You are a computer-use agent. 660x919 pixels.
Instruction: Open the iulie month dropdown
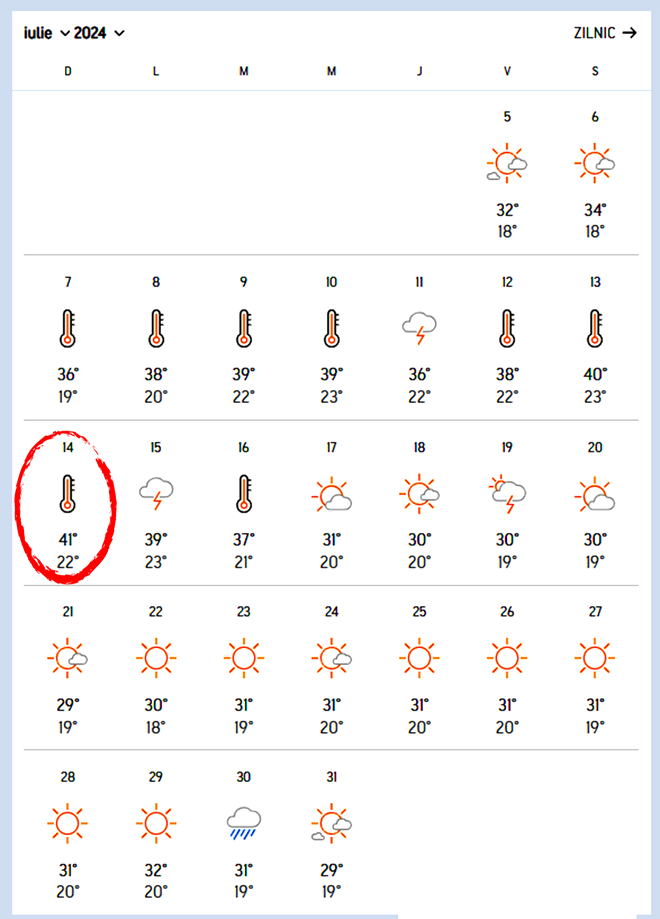point(46,33)
